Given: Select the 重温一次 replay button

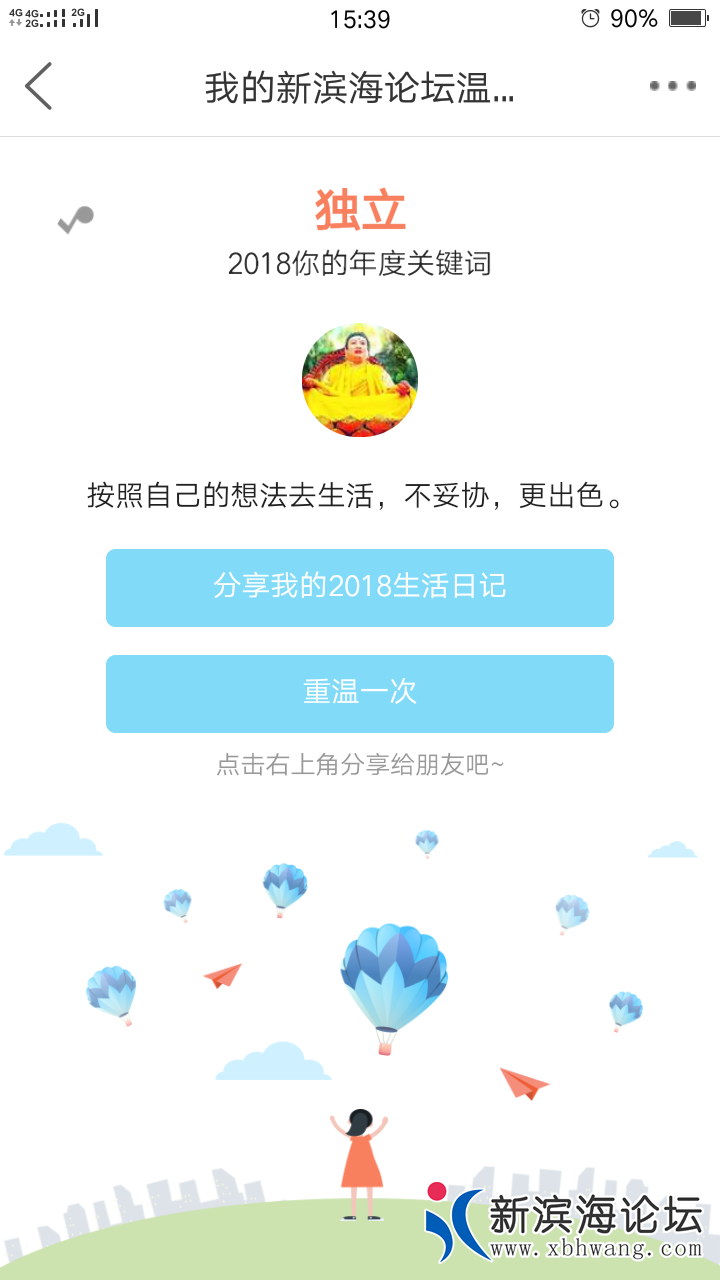Looking at the screenshot, I should tap(360, 693).
